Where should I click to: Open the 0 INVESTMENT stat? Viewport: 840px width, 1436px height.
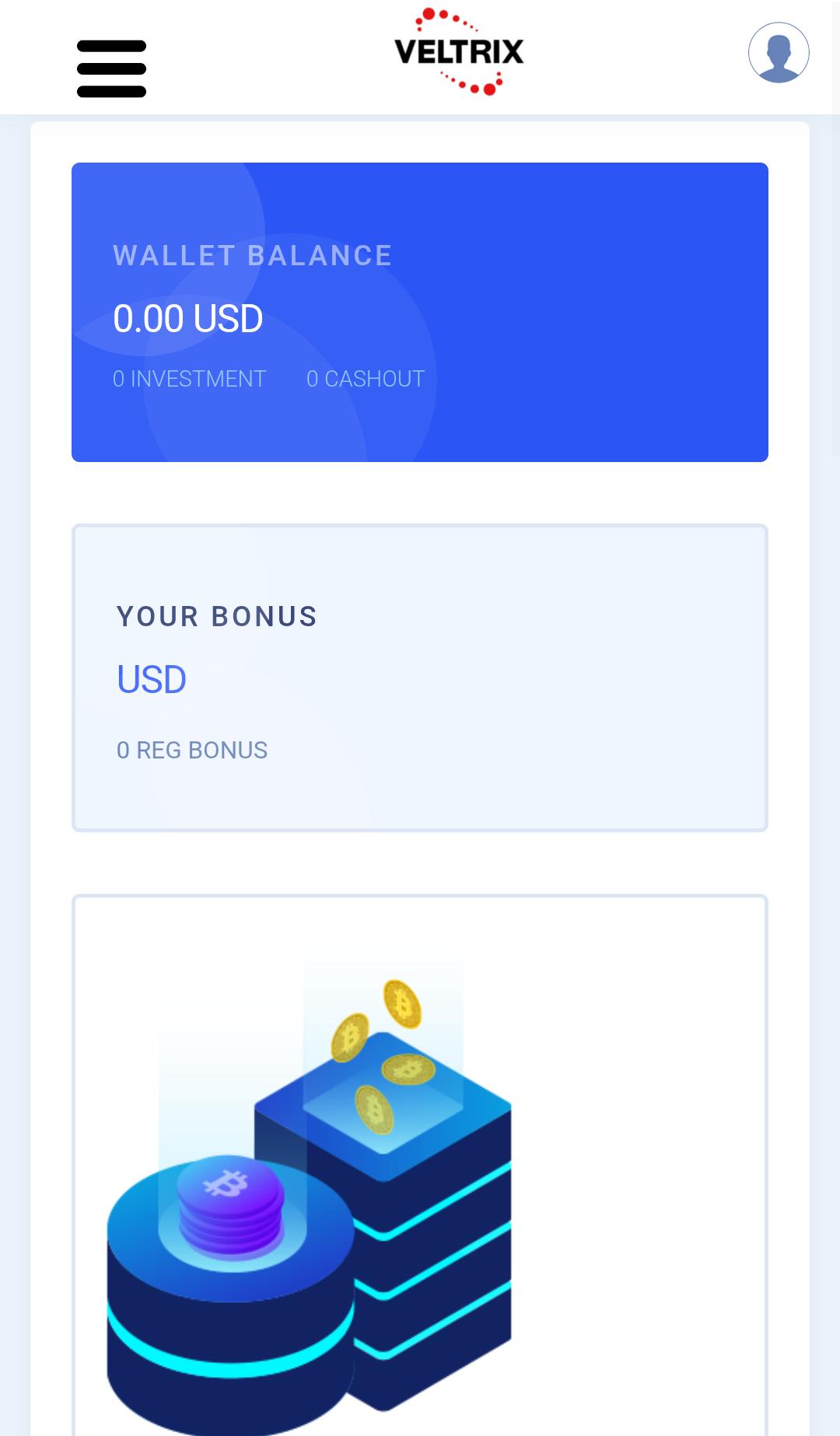[x=189, y=379]
